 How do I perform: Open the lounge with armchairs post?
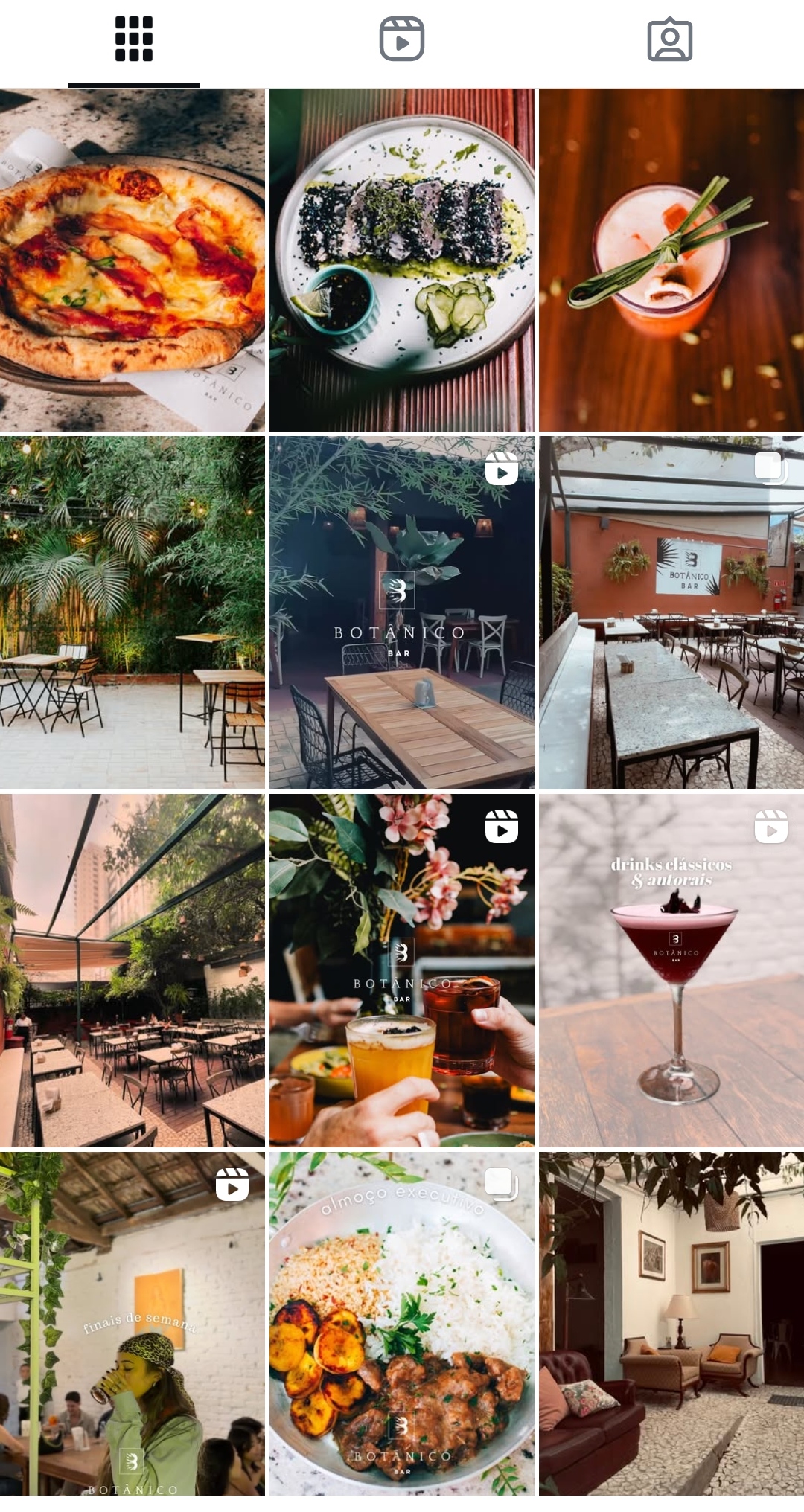671,1323
